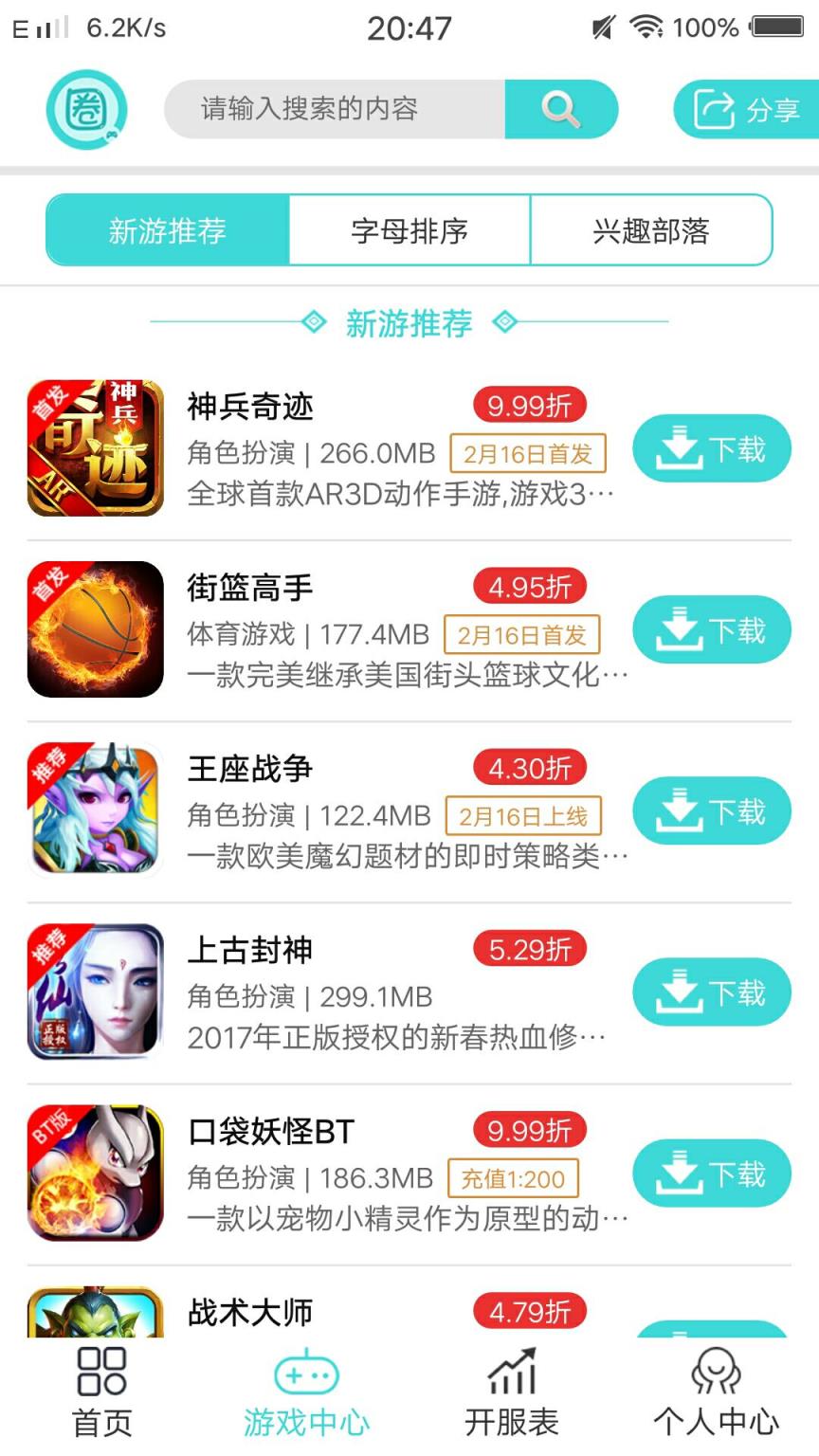Tap the 街篮高手 basketball game icon
The height and width of the screenshot is (1456, 819).
click(95, 628)
